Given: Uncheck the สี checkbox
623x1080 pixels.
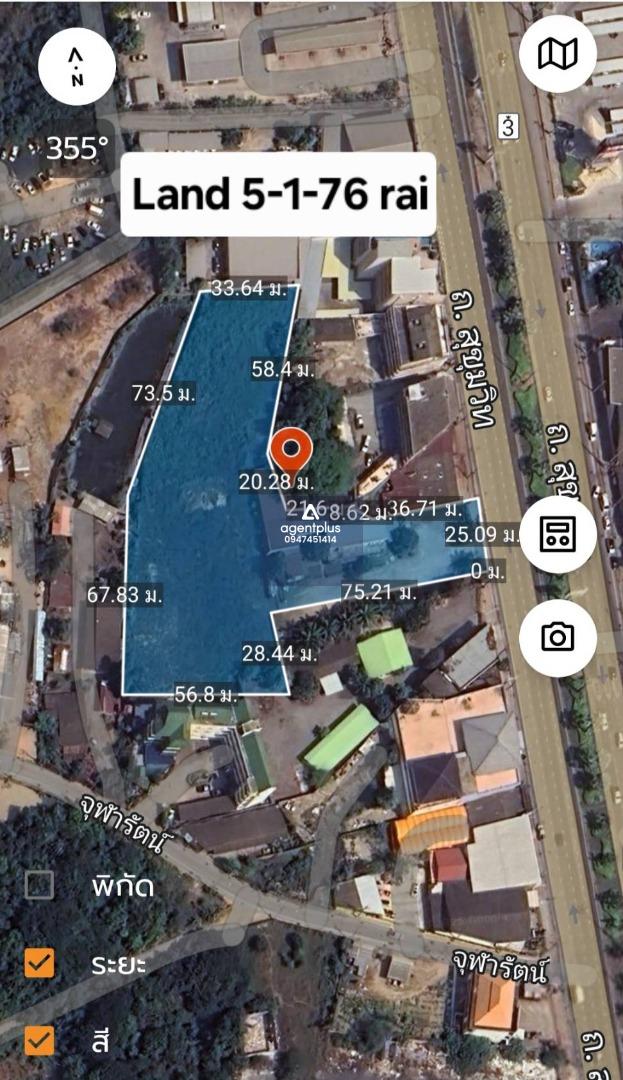Looking at the screenshot, I should point(39,1040).
